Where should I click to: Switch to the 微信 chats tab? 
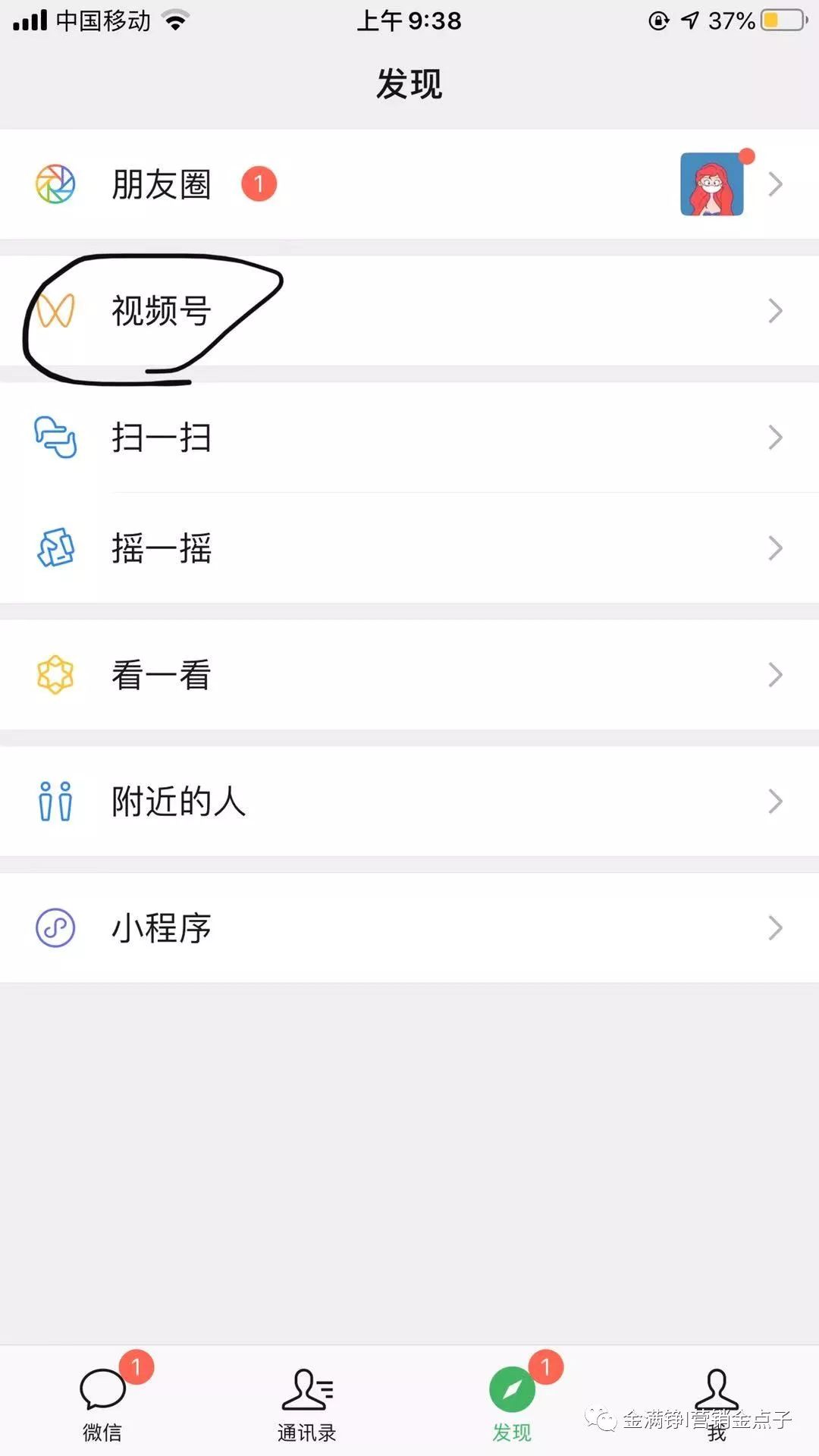coord(102,1401)
